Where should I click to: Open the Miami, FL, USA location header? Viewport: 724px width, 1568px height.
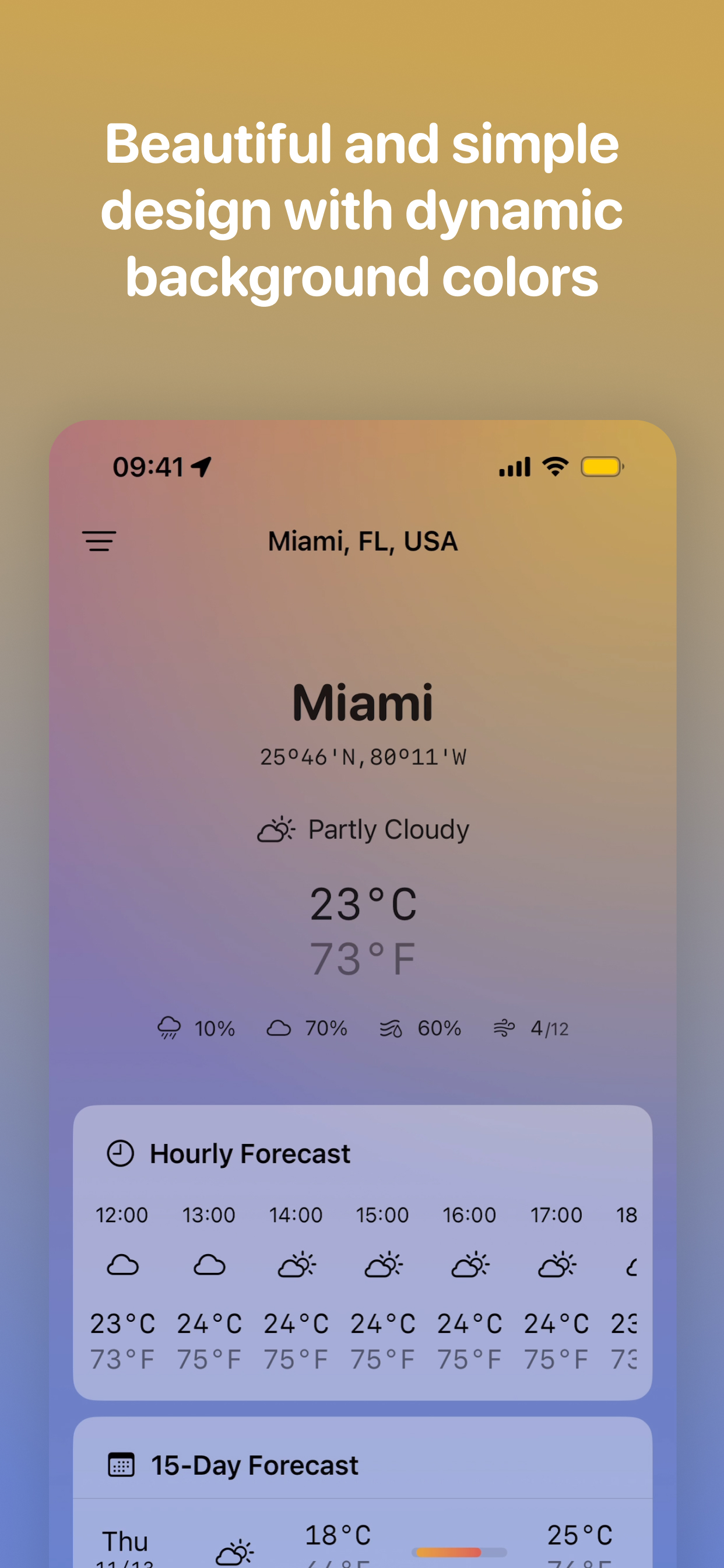tap(361, 541)
